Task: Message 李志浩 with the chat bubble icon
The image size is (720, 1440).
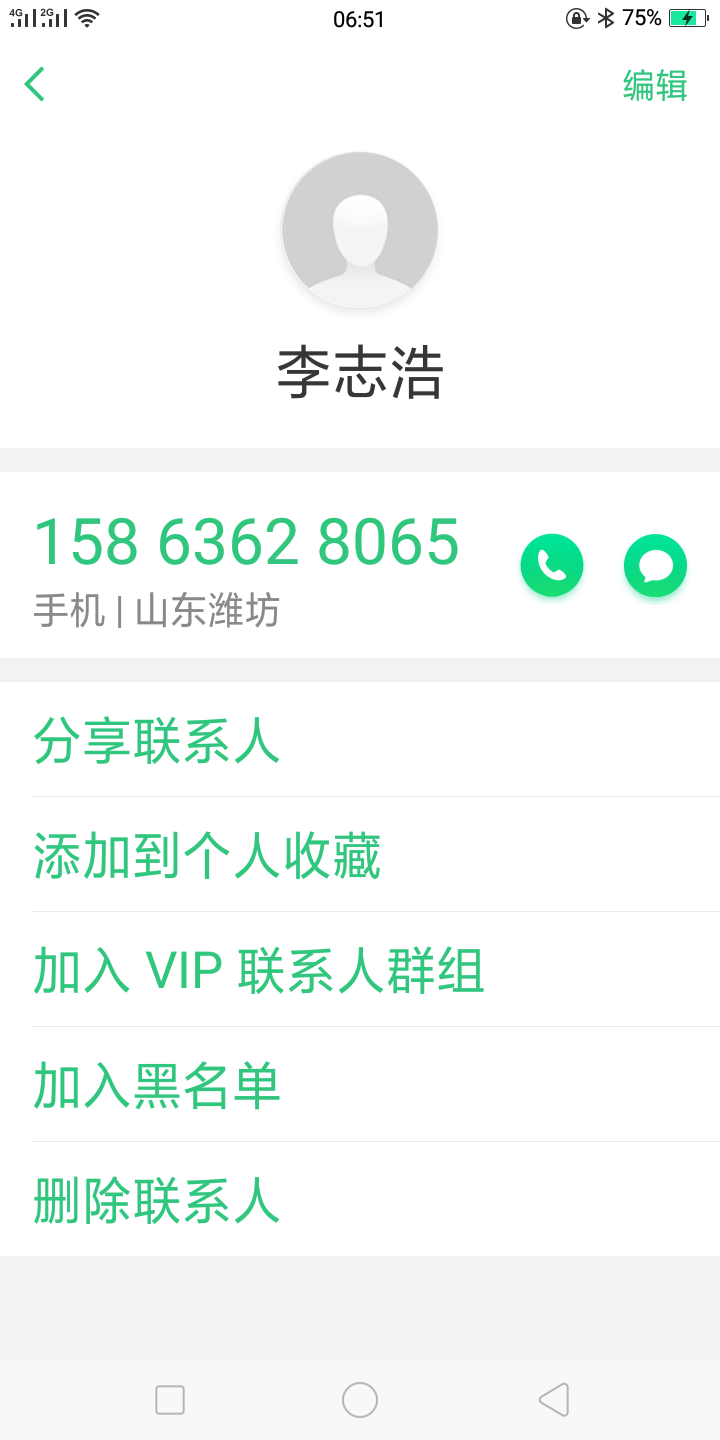Action: 656,565
